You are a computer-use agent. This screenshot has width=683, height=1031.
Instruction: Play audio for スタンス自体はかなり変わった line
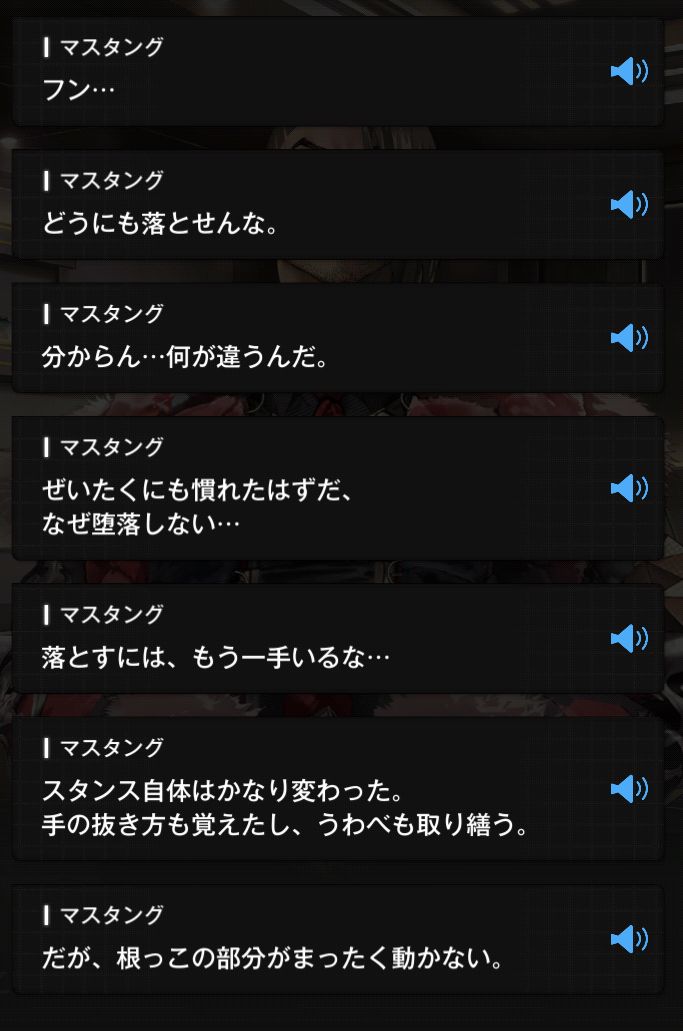coord(629,788)
